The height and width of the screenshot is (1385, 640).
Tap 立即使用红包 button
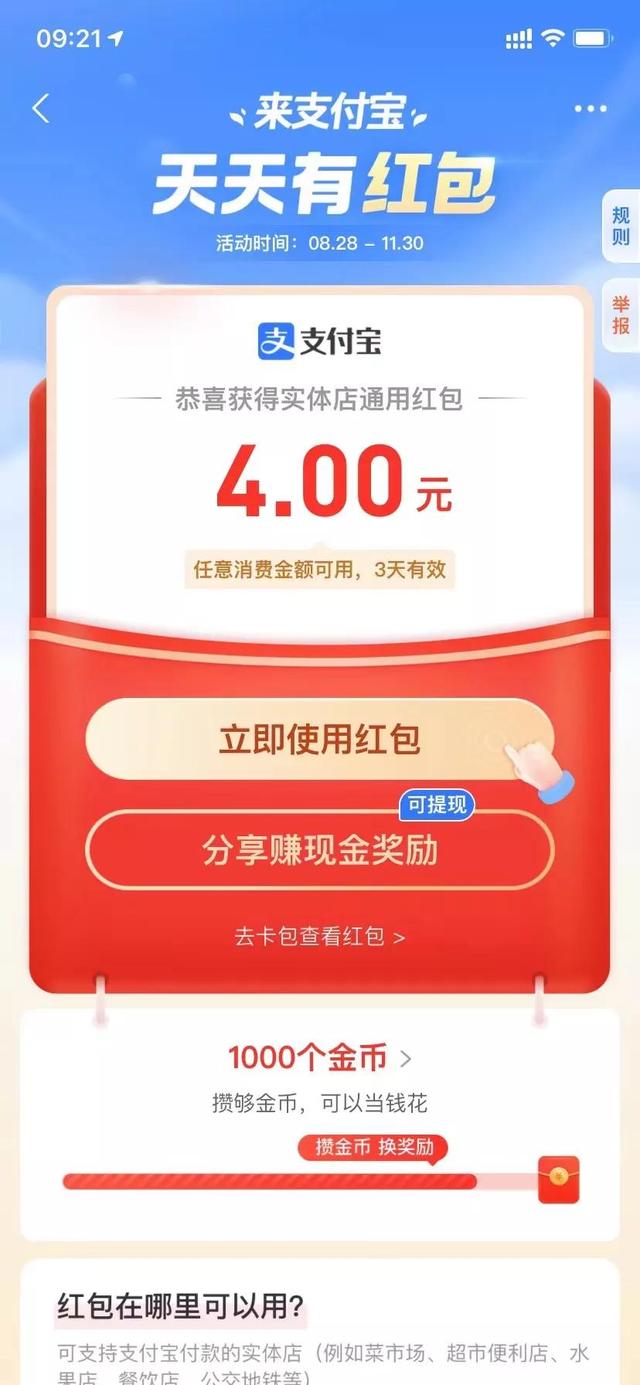(x=319, y=740)
